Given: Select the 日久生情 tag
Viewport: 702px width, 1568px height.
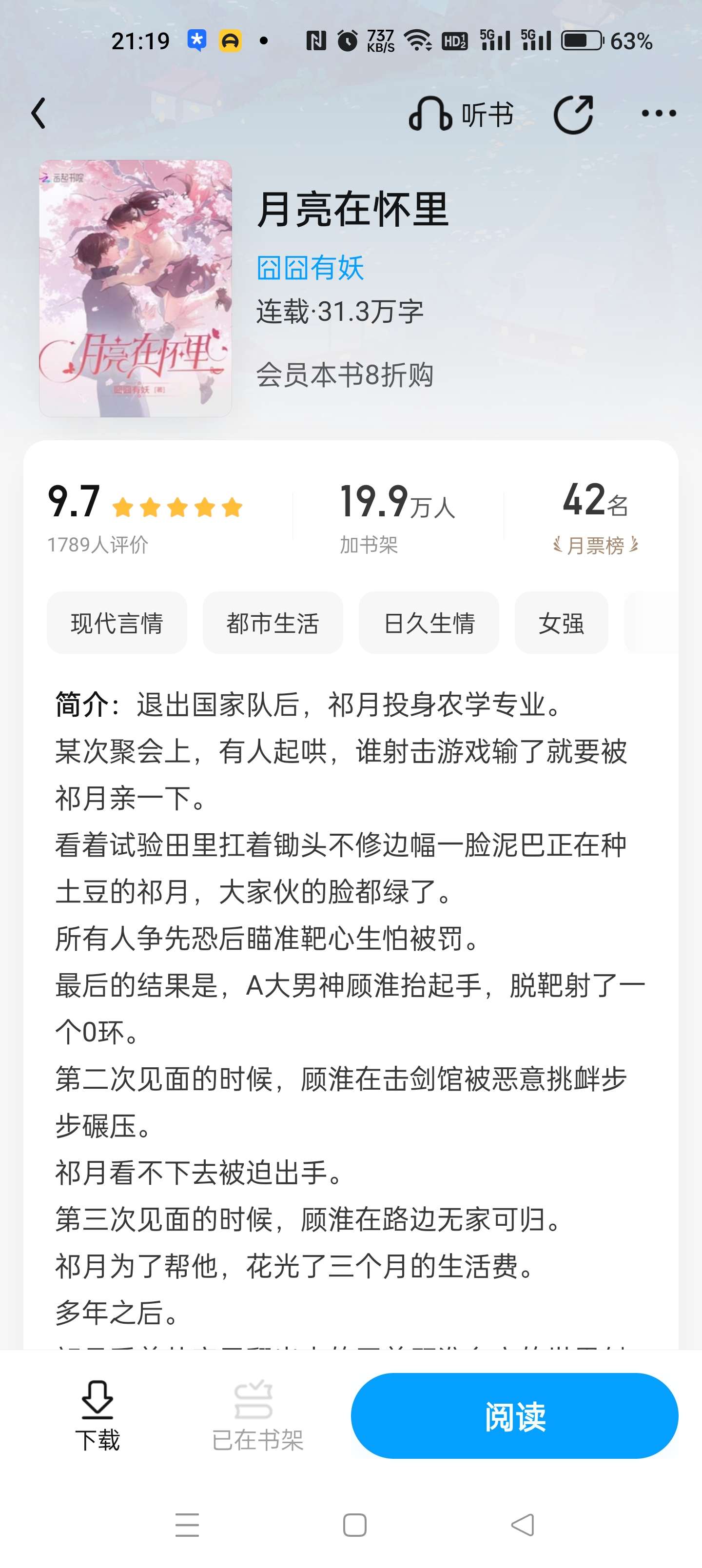Looking at the screenshot, I should click(429, 623).
